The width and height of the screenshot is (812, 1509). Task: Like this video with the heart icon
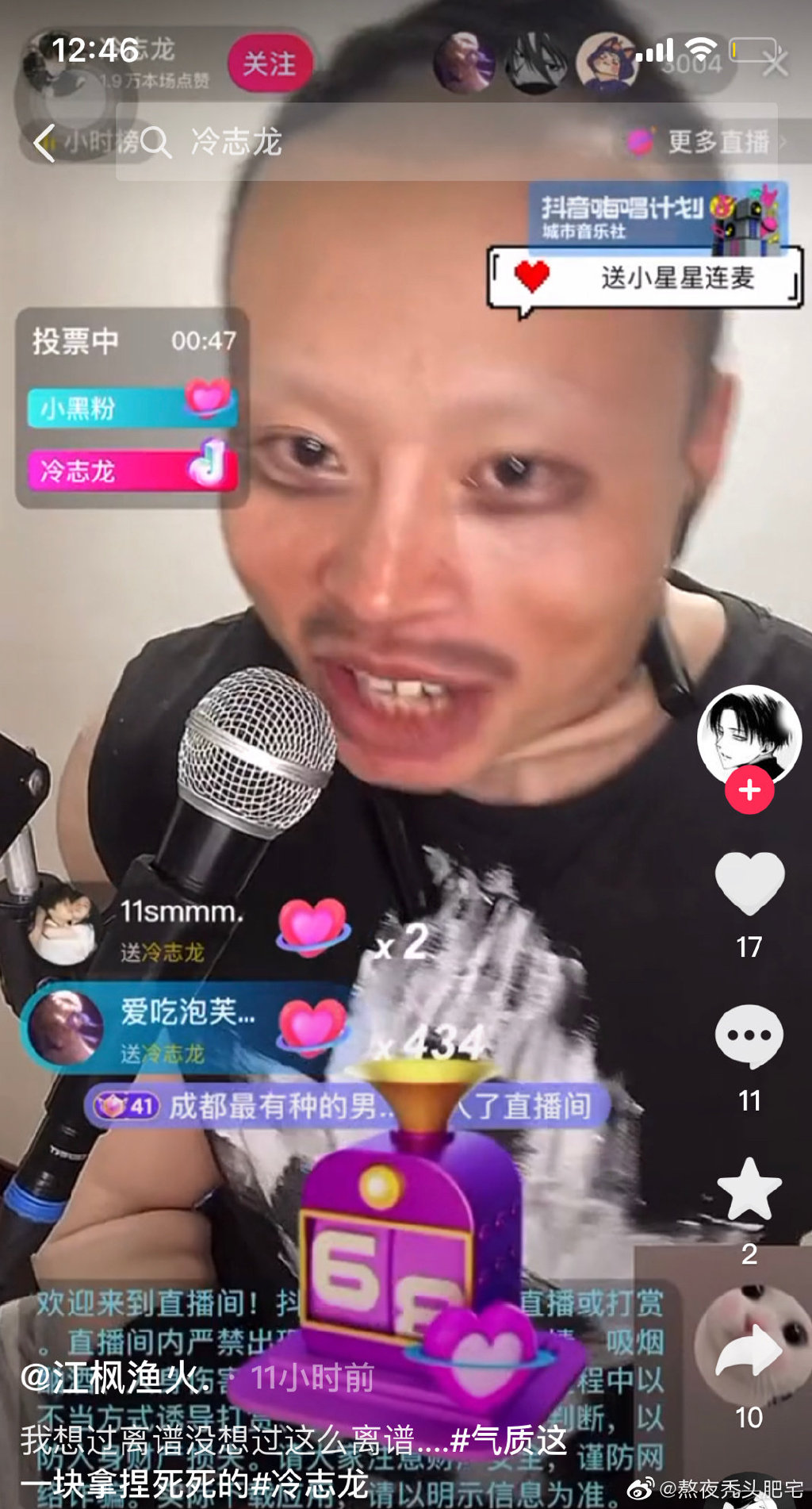click(x=749, y=882)
